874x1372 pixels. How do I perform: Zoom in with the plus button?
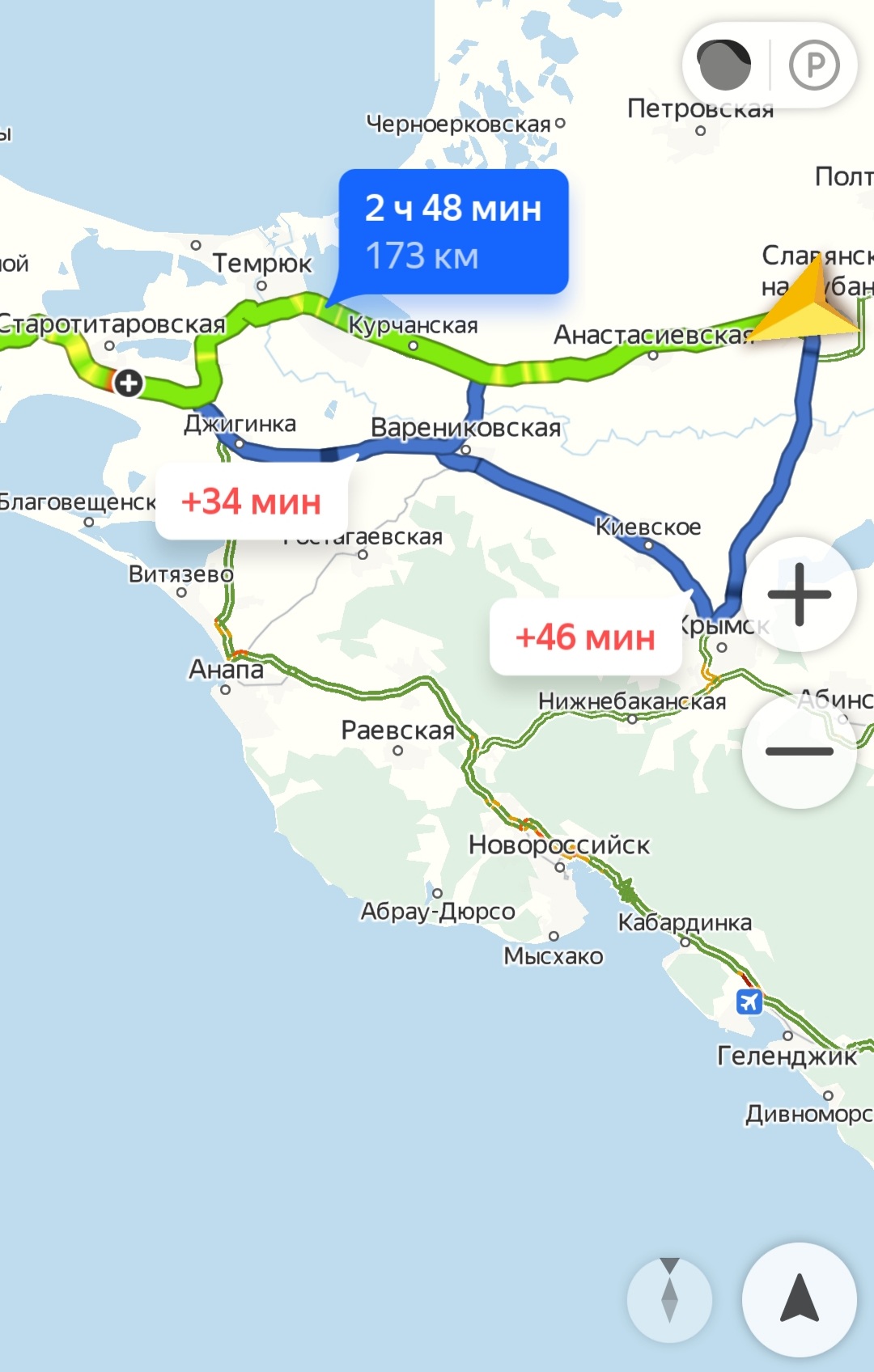(799, 595)
